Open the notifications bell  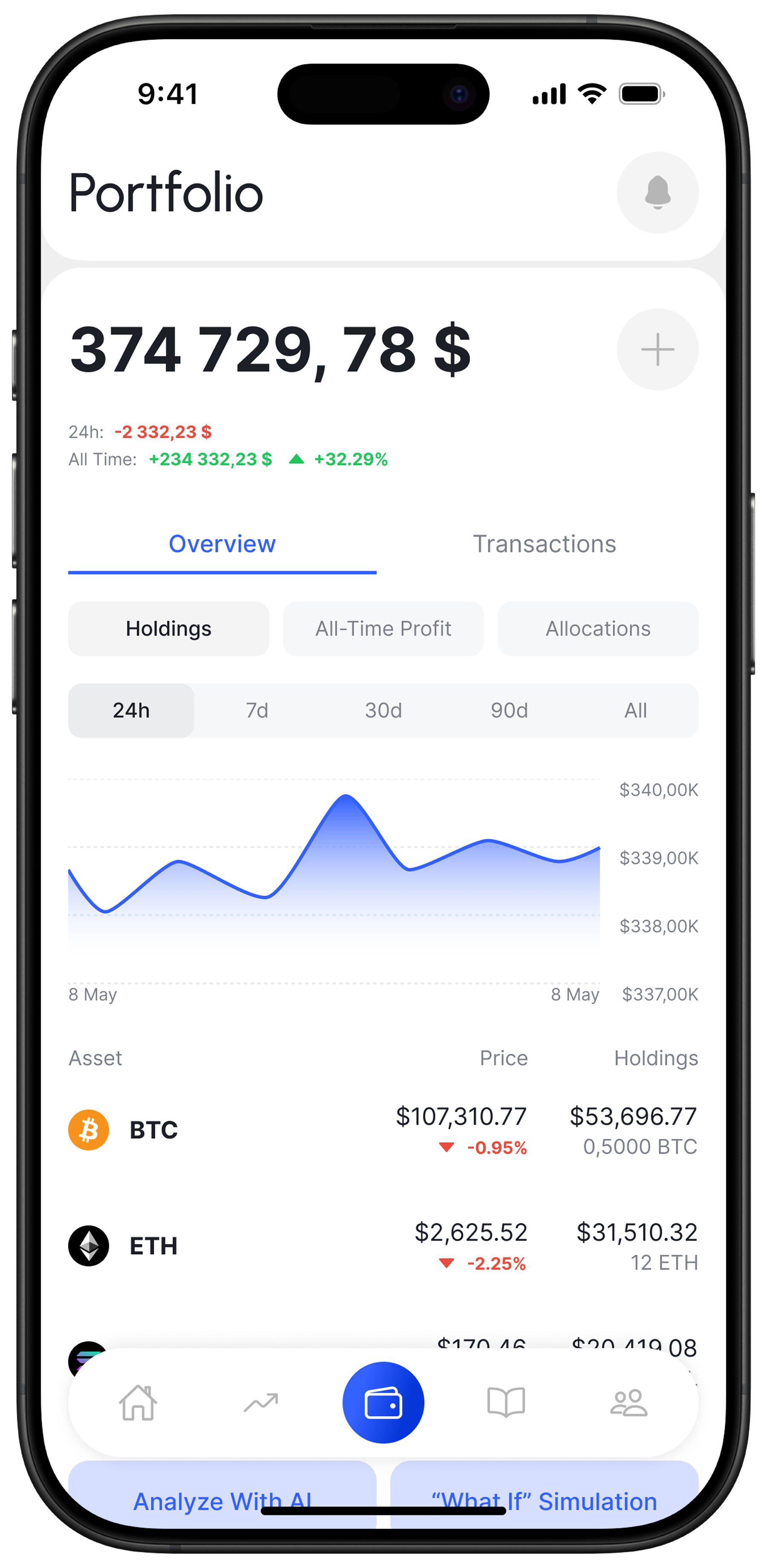(657, 192)
